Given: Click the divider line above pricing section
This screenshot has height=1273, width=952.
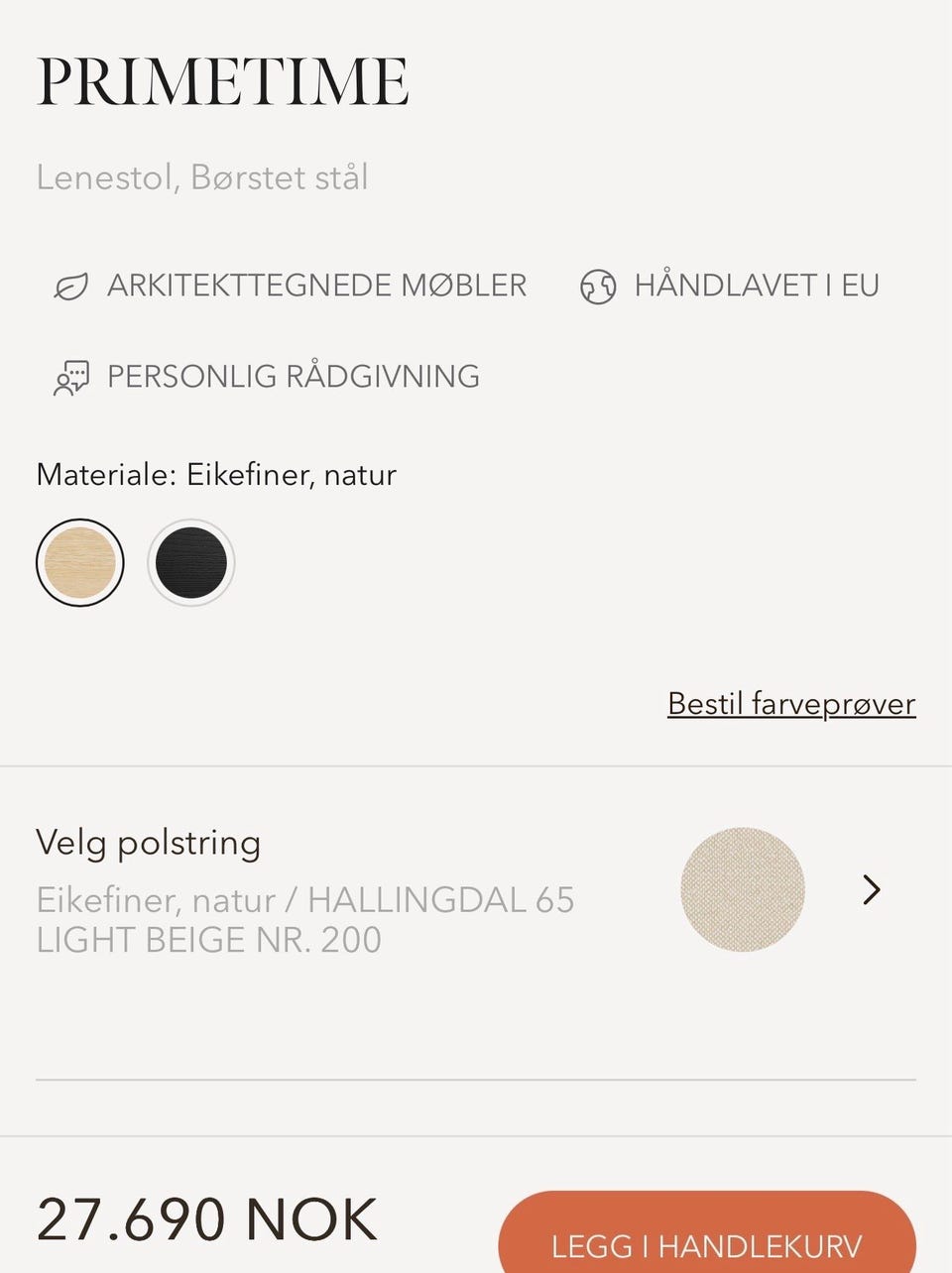Looking at the screenshot, I should click(476, 1077).
